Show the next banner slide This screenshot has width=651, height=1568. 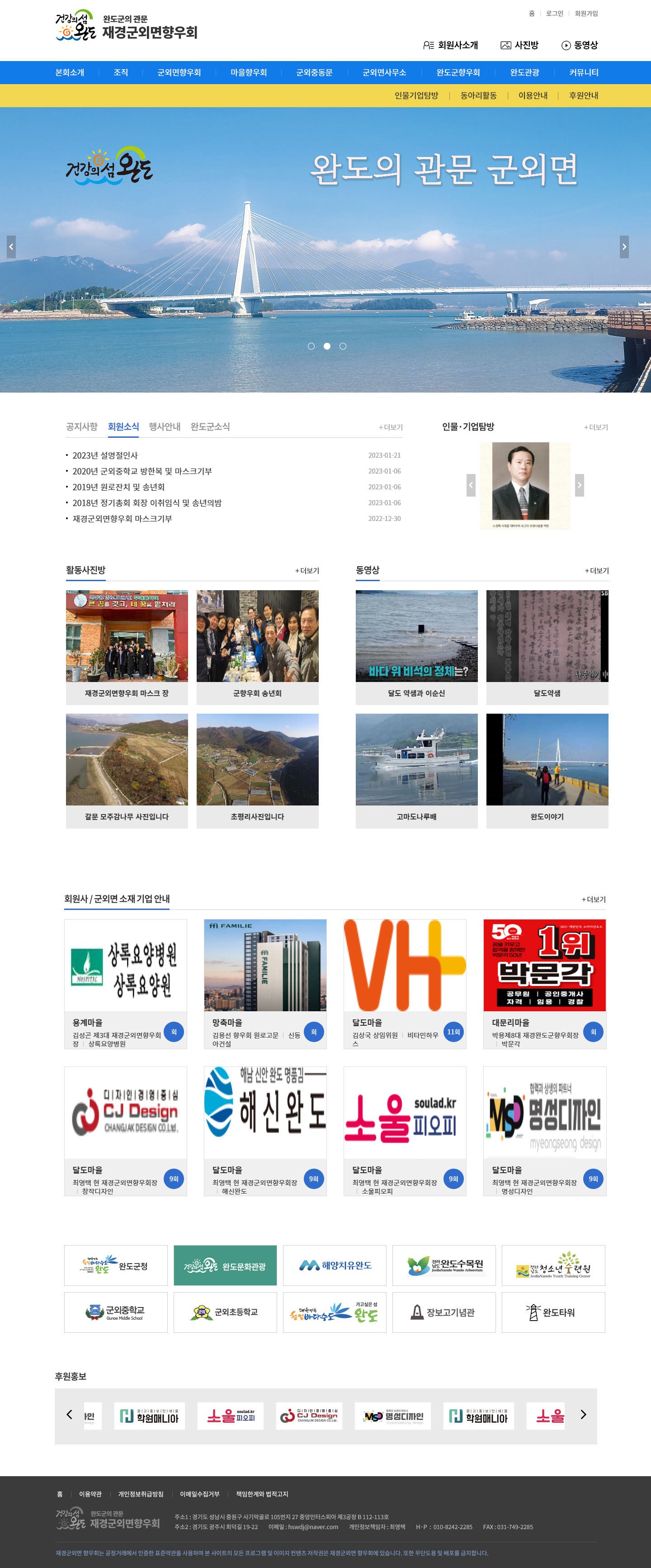click(623, 246)
